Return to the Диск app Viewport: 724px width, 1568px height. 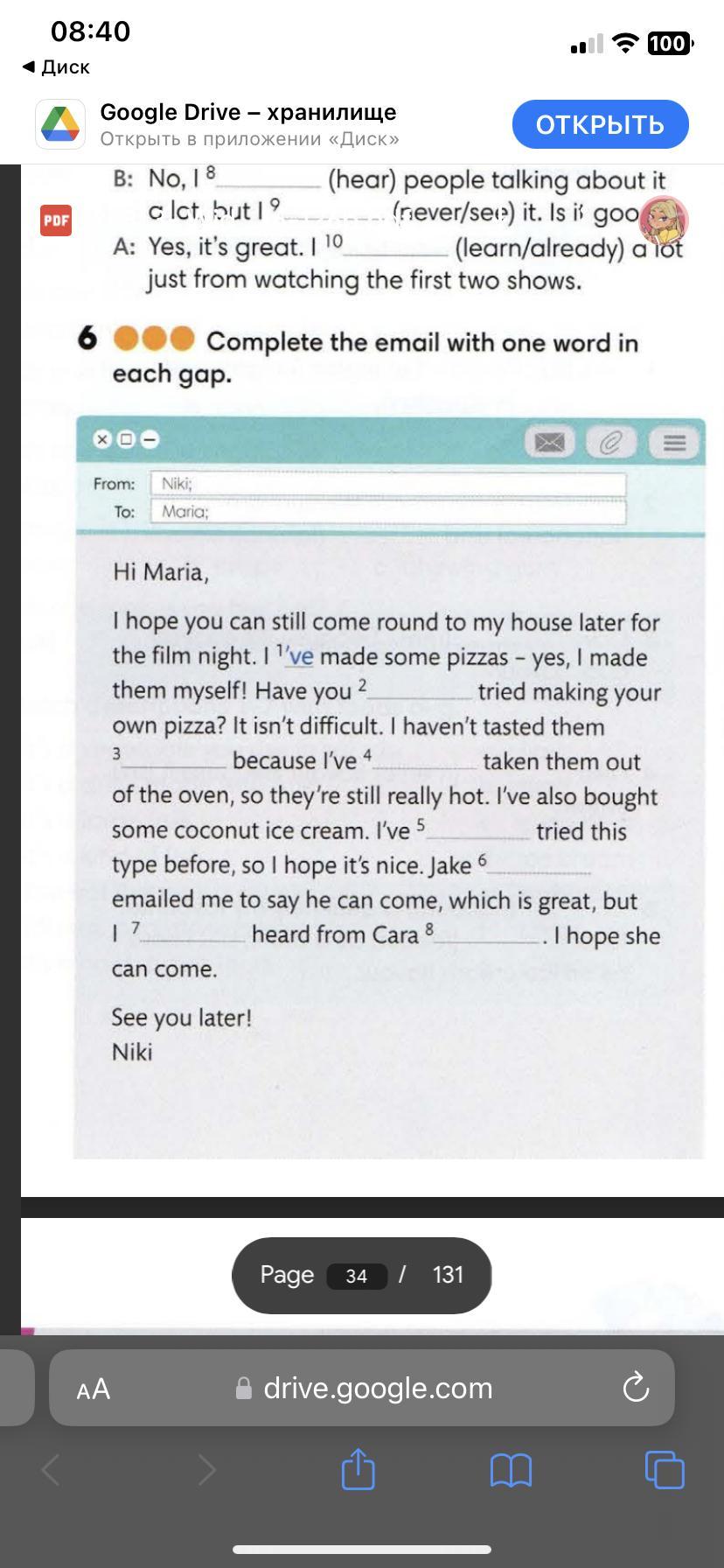[56, 66]
